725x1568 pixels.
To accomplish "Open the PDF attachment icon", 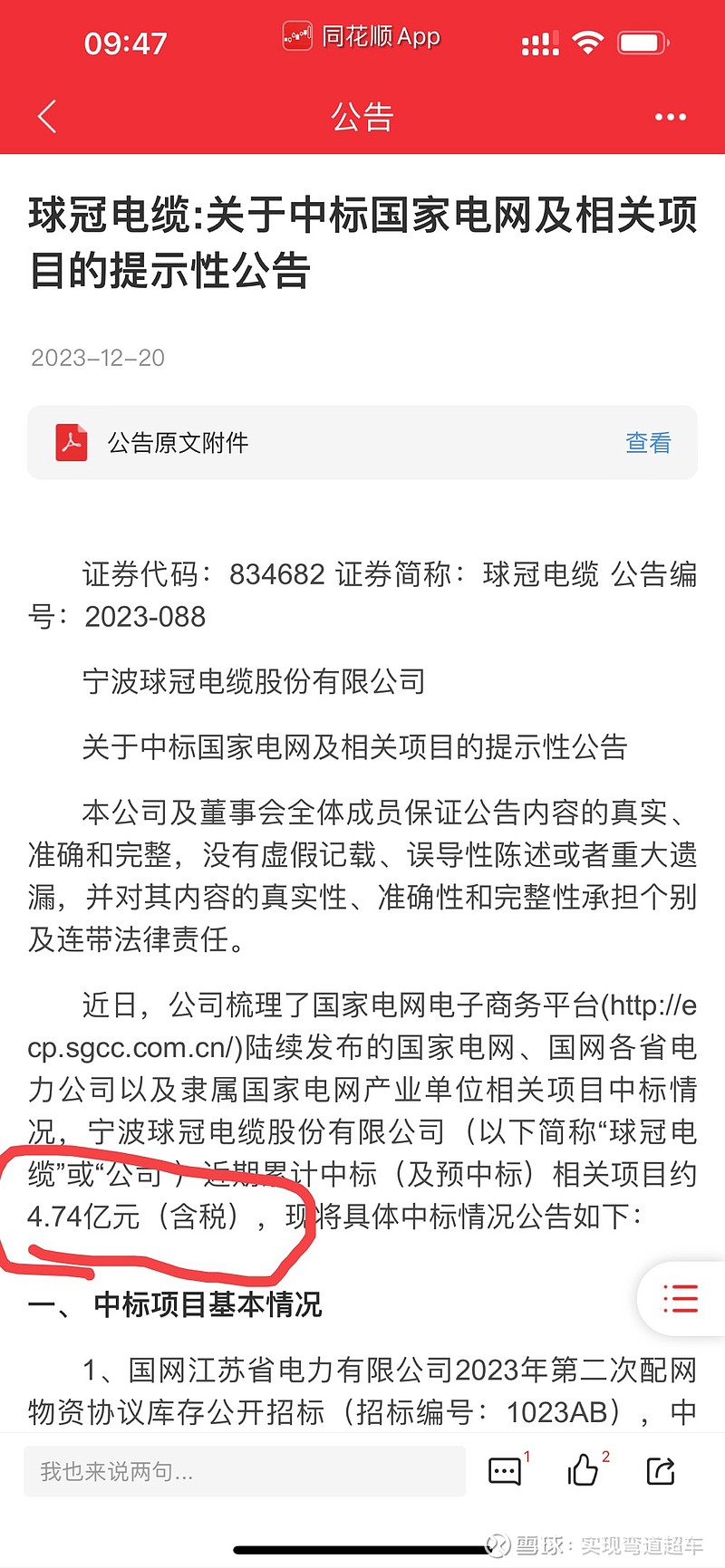I will click(x=71, y=443).
